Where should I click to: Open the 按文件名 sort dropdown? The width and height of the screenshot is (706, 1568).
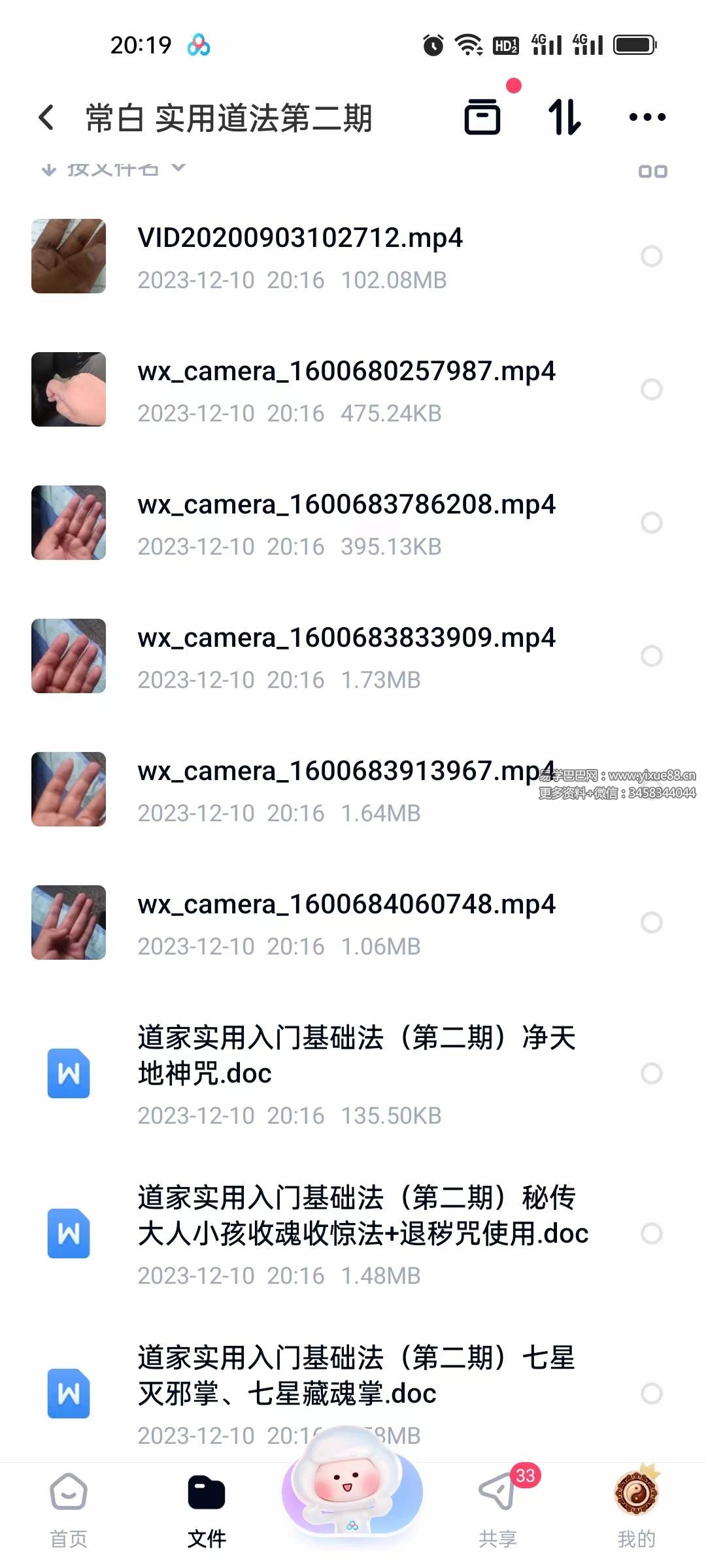111,170
